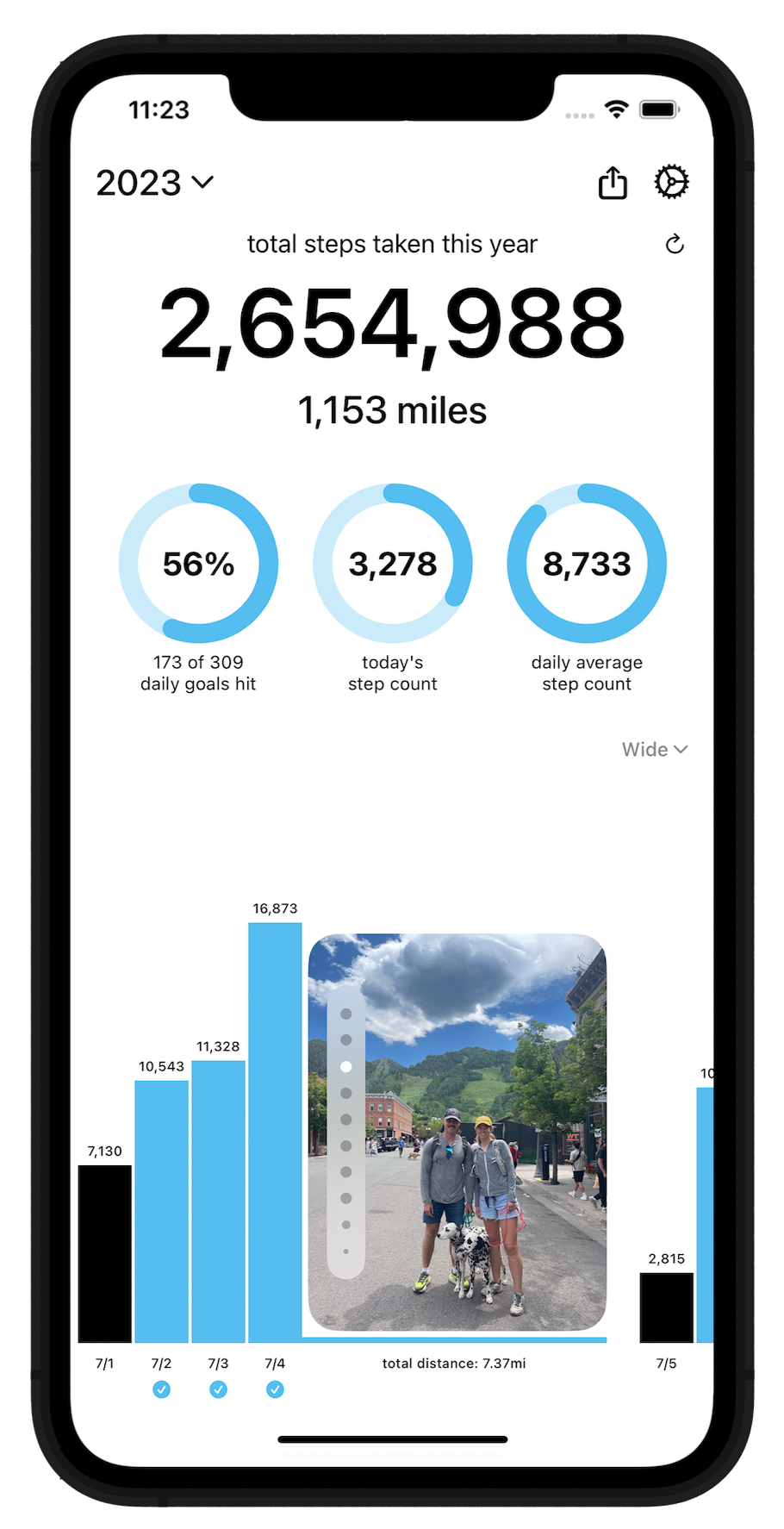This screenshot has height=1529, width=784.
Task: Select the 7/1 bar with 7,130 steps
Action: click(105, 1253)
